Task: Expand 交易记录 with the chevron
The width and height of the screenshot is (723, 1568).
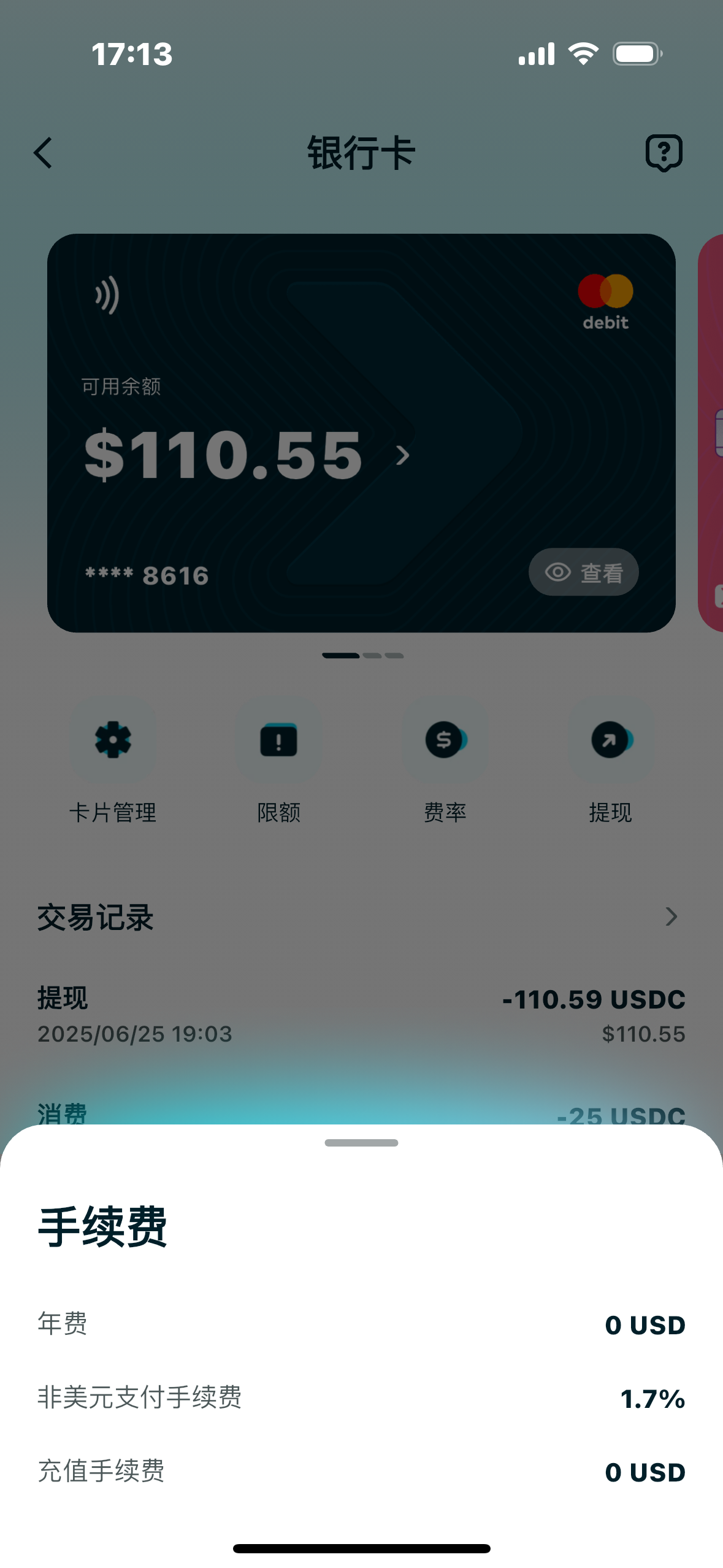Action: (x=671, y=917)
